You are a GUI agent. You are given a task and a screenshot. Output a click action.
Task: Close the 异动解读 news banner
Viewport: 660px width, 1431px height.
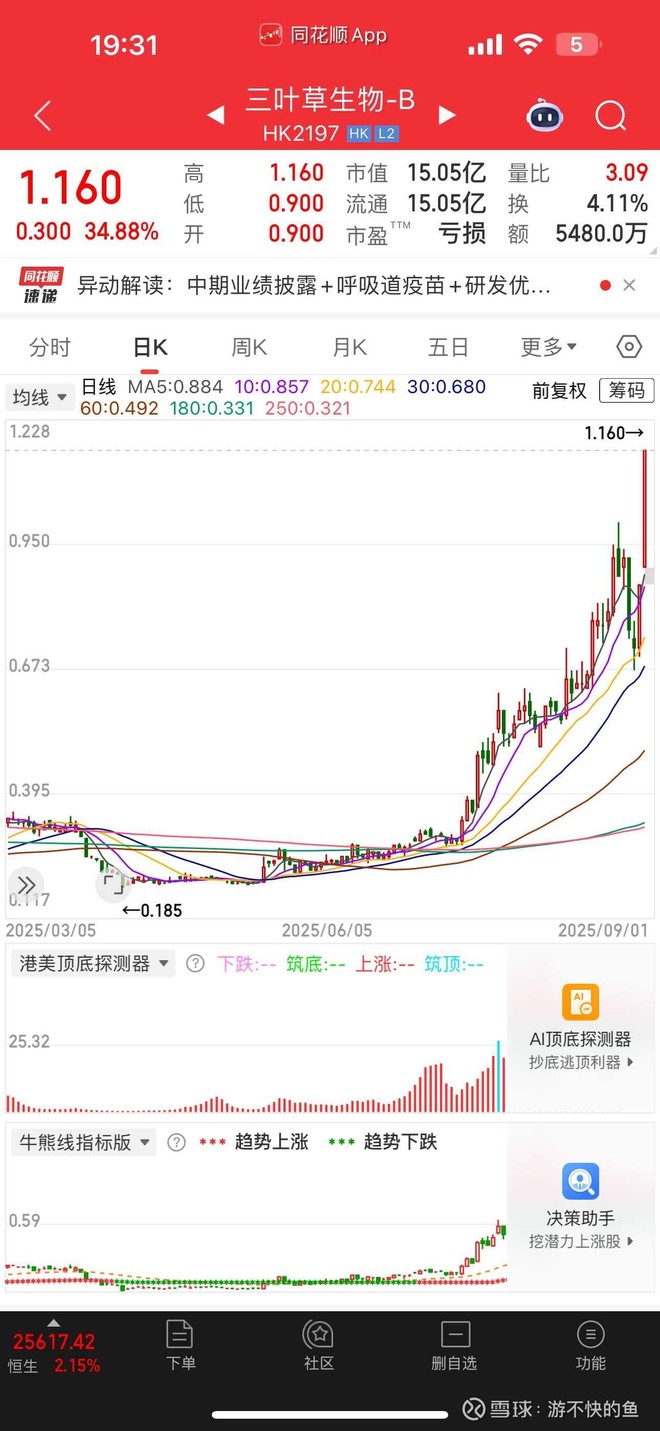pos(629,286)
